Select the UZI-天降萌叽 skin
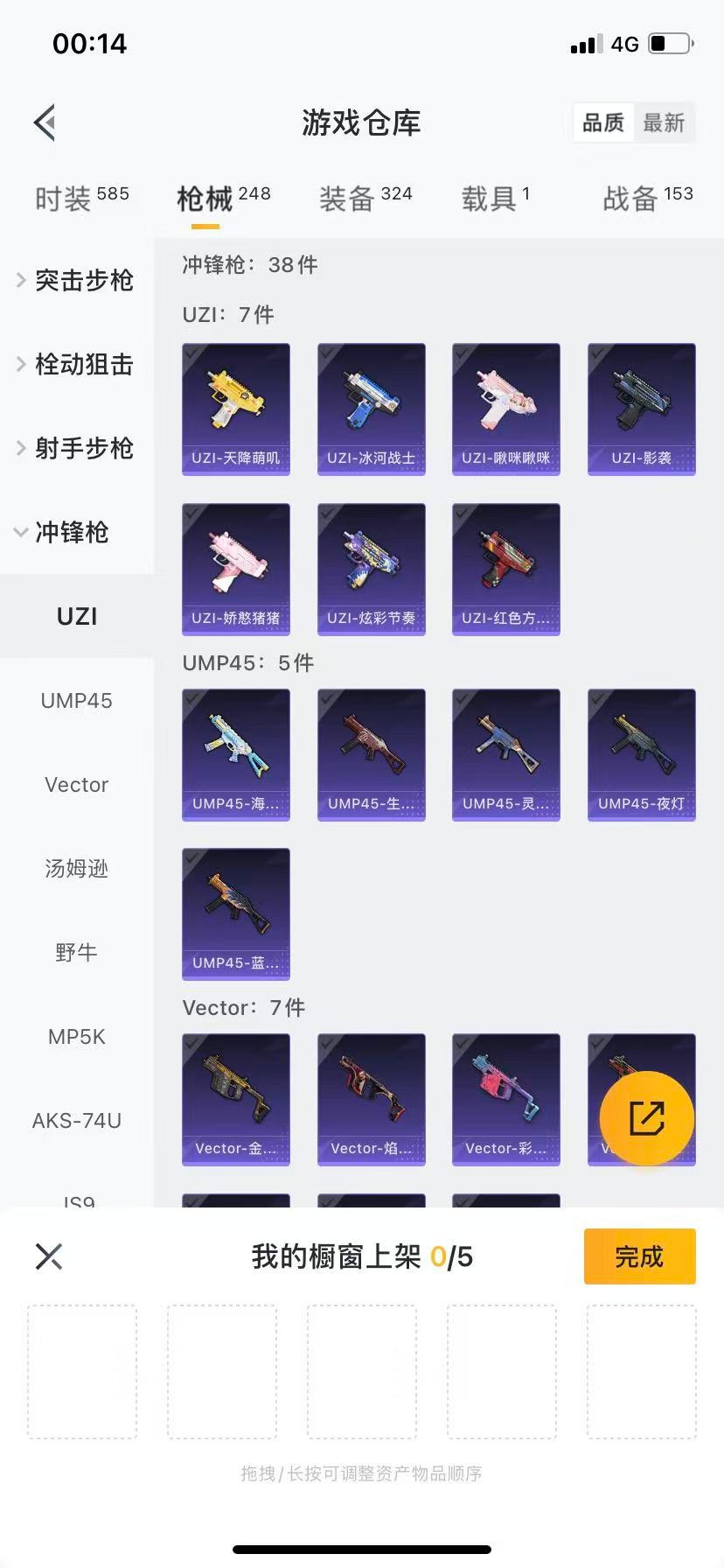724x1568 pixels. [236, 409]
